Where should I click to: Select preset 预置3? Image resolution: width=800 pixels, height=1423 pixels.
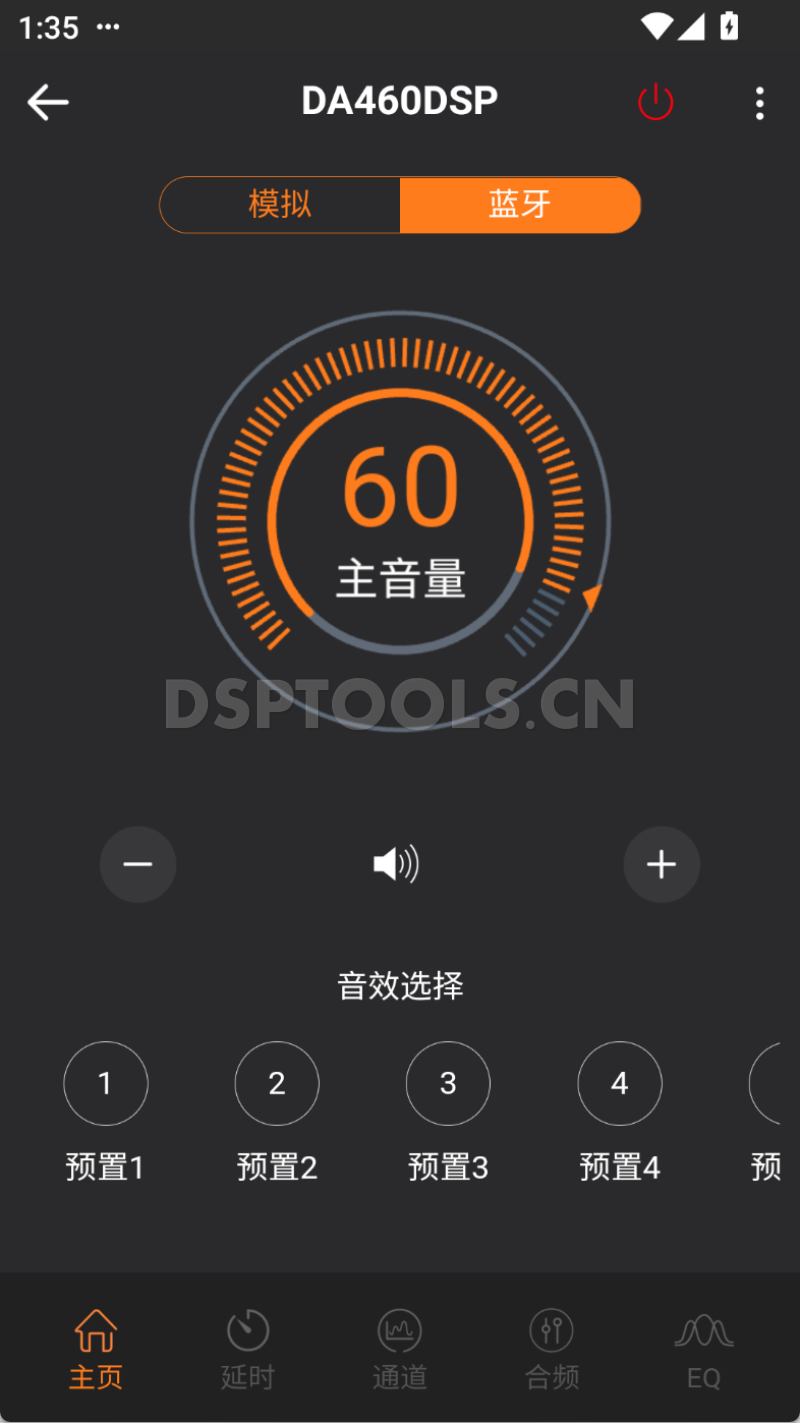point(447,1083)
